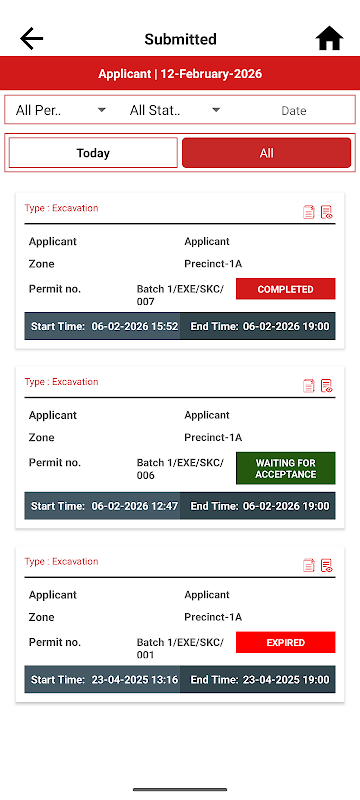Go back with the arrow icon
Image resolution: width=360 pixels, height=800 pixels.
click(x=32, y=39)
